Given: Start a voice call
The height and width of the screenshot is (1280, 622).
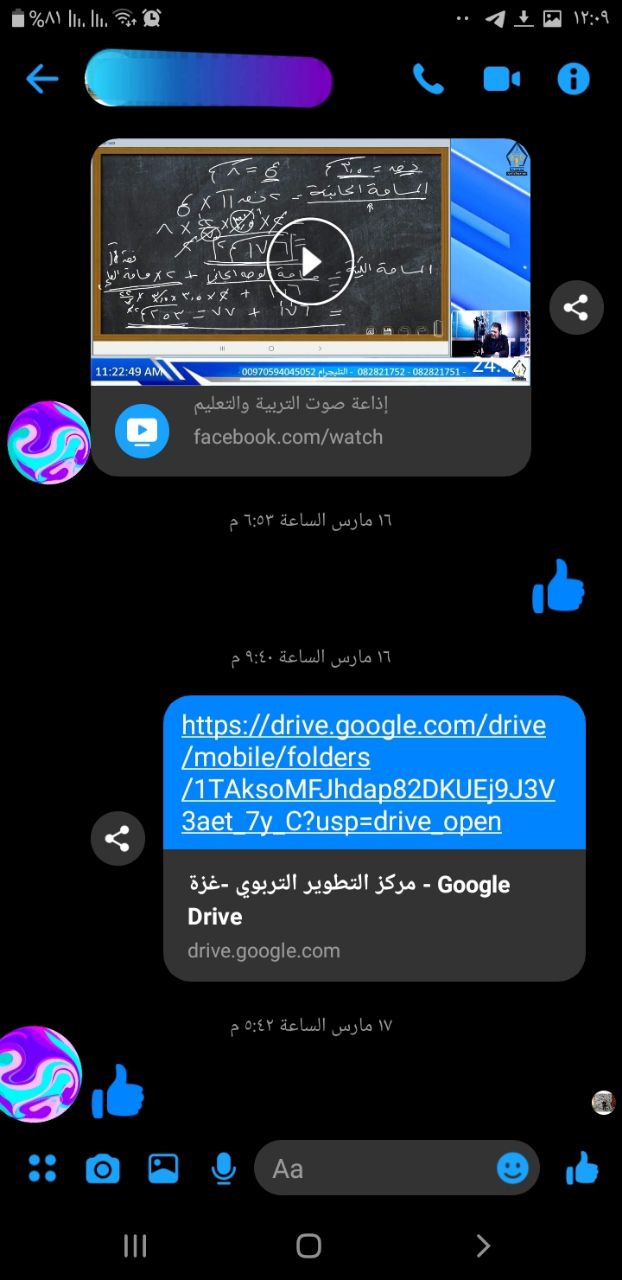Looking at the screenshot, I should 428,78.
